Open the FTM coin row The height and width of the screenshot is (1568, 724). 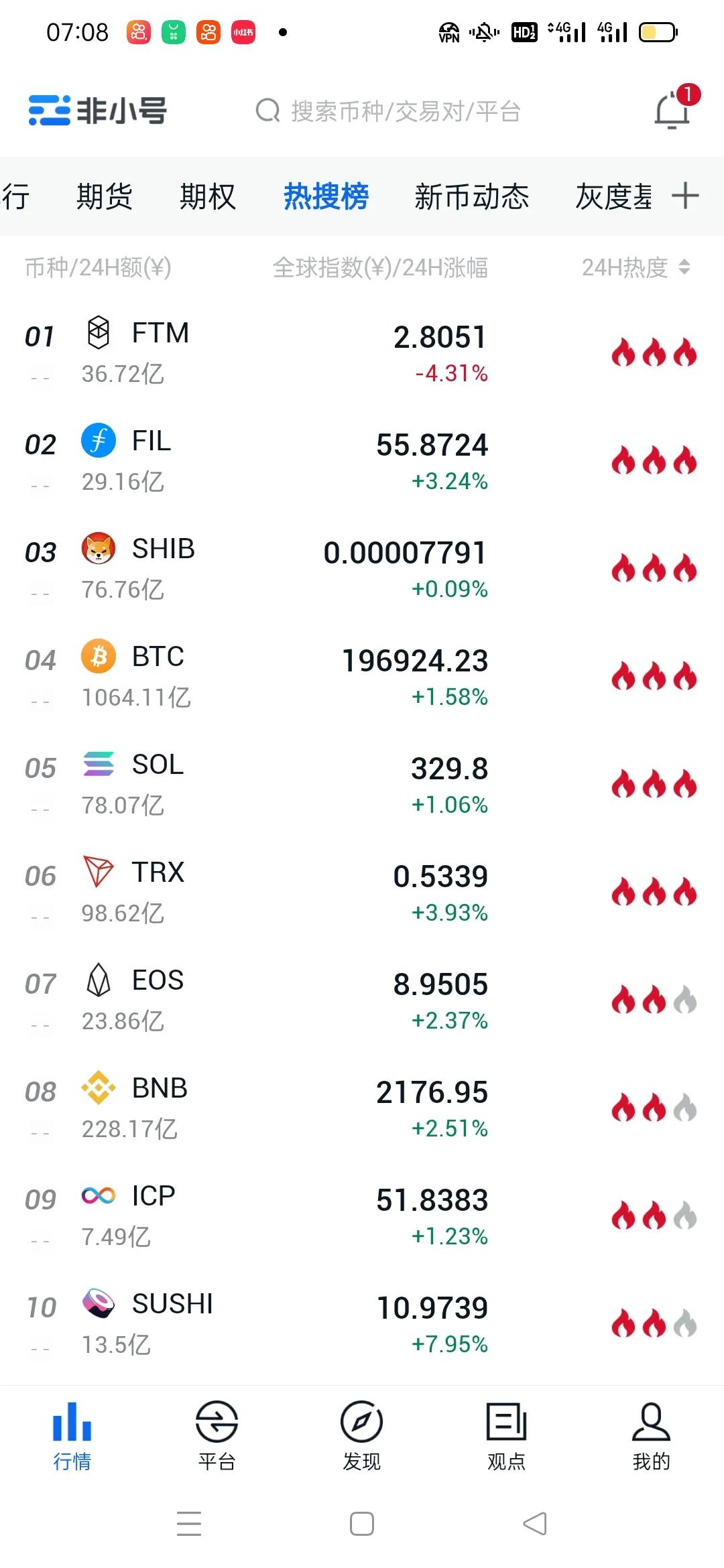tap(362, 353)
